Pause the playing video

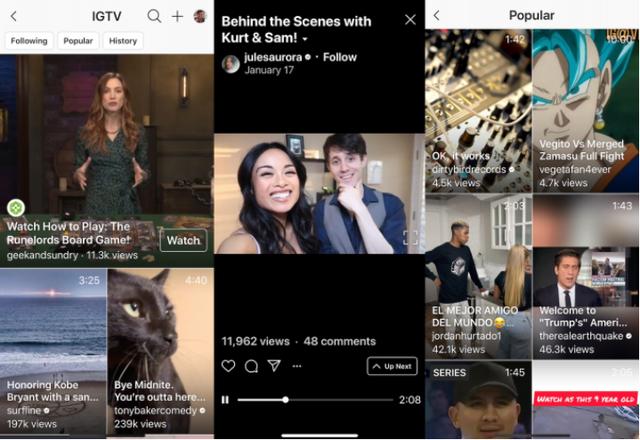(225, 400)
